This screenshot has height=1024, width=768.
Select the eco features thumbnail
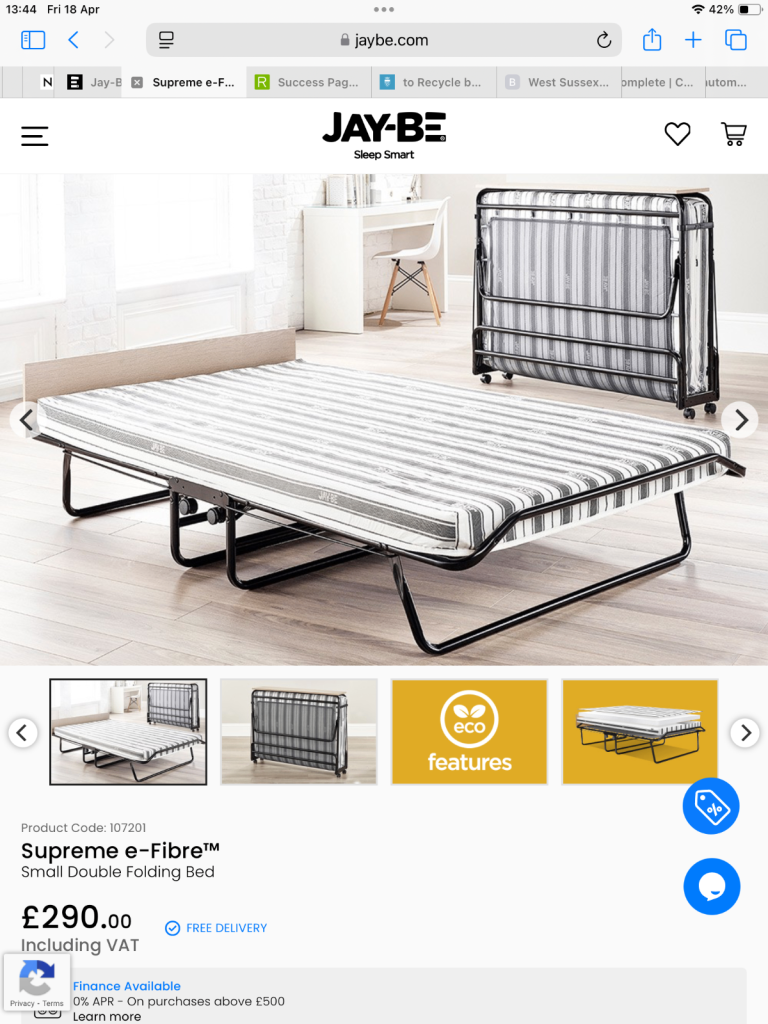click(469, 731)
